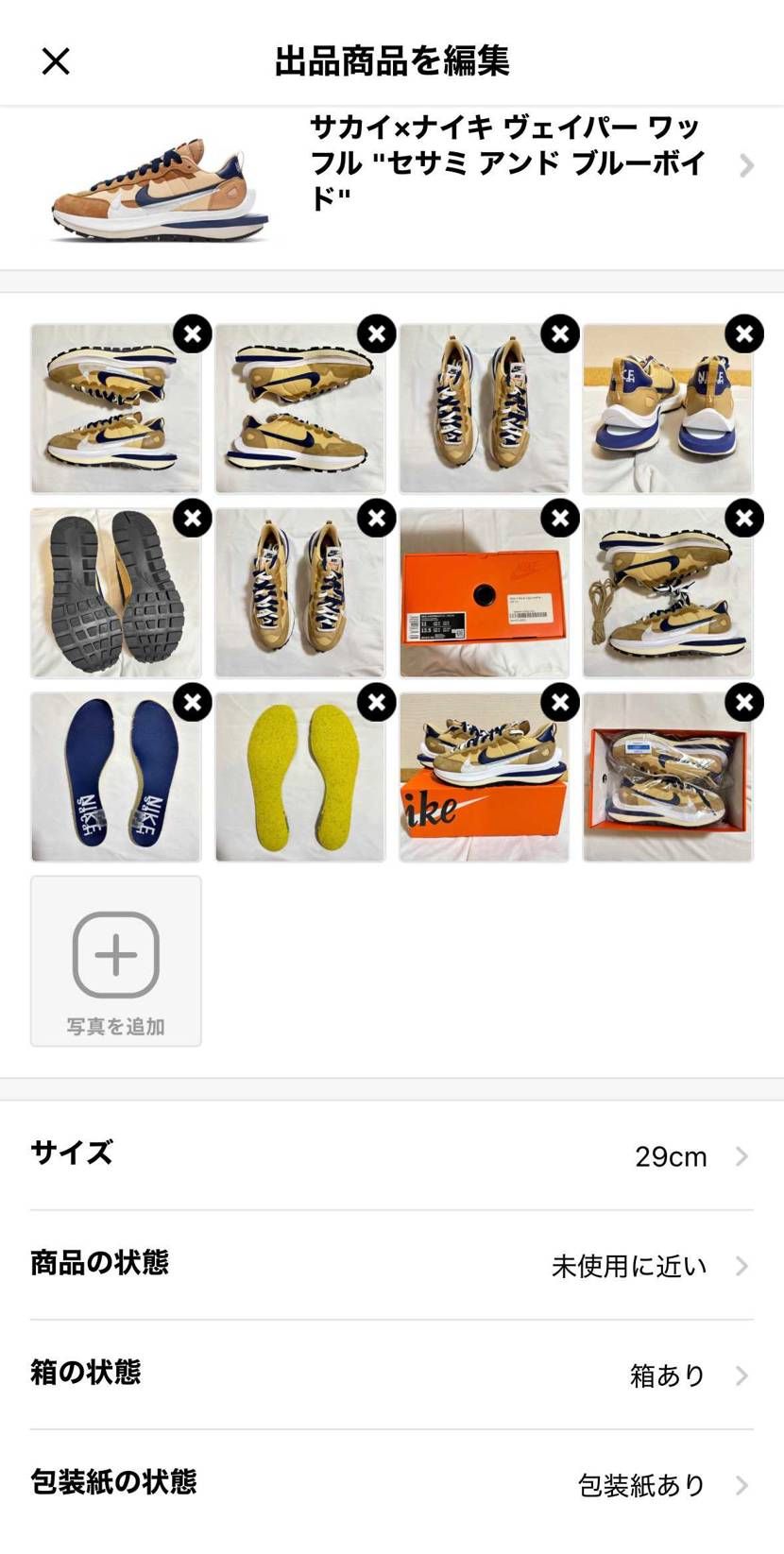Screen dimensions: 784x1554
Task: Change 商品の状態 from 未使用に近い
Action: [392, 1265]
